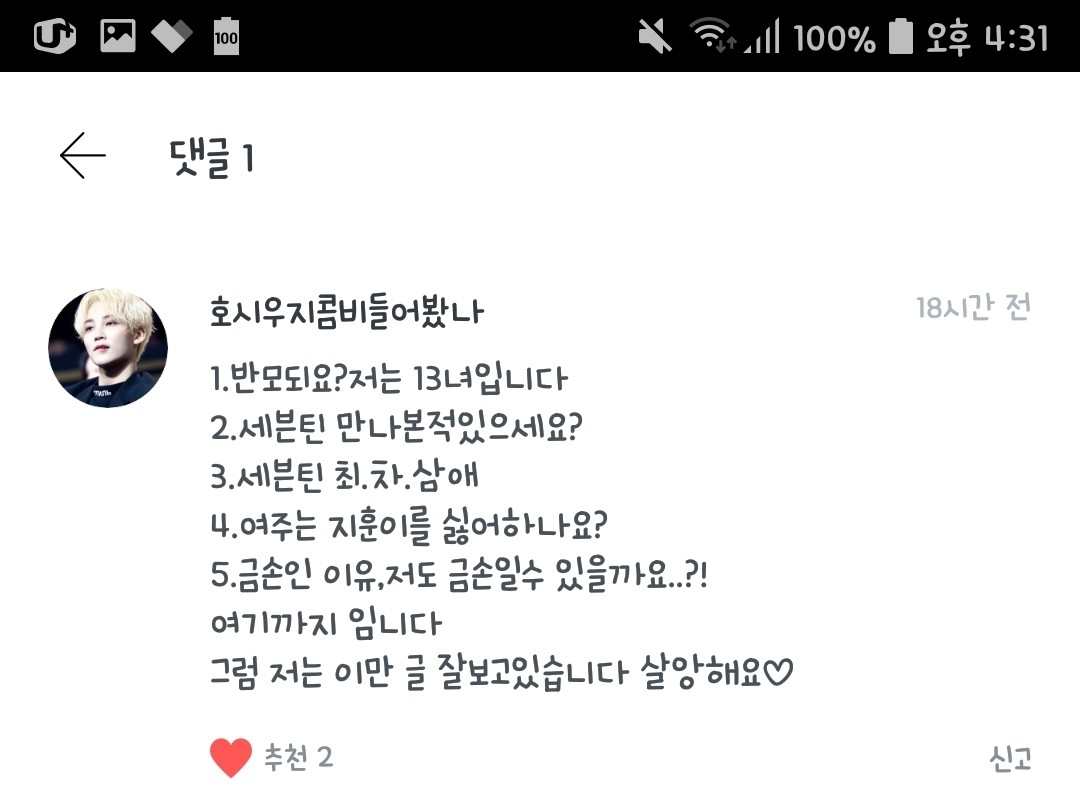The image size is (1080, 810).
Task: Open username 호시우지콤비들어봤나 profile
Action: click(346, 311)
